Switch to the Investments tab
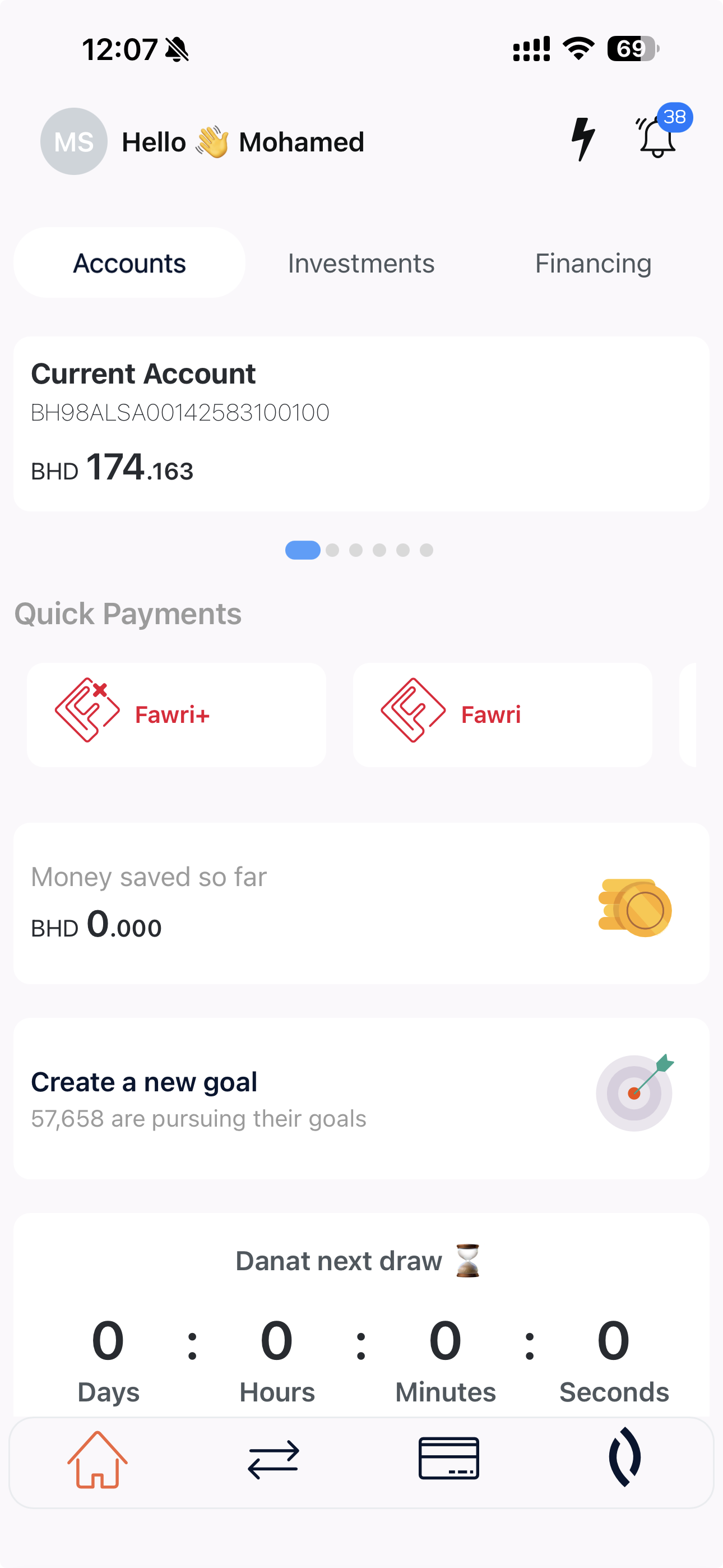The height and width of the screenshot is (1568, 723). pyautogui.click(x=361, y=262)
